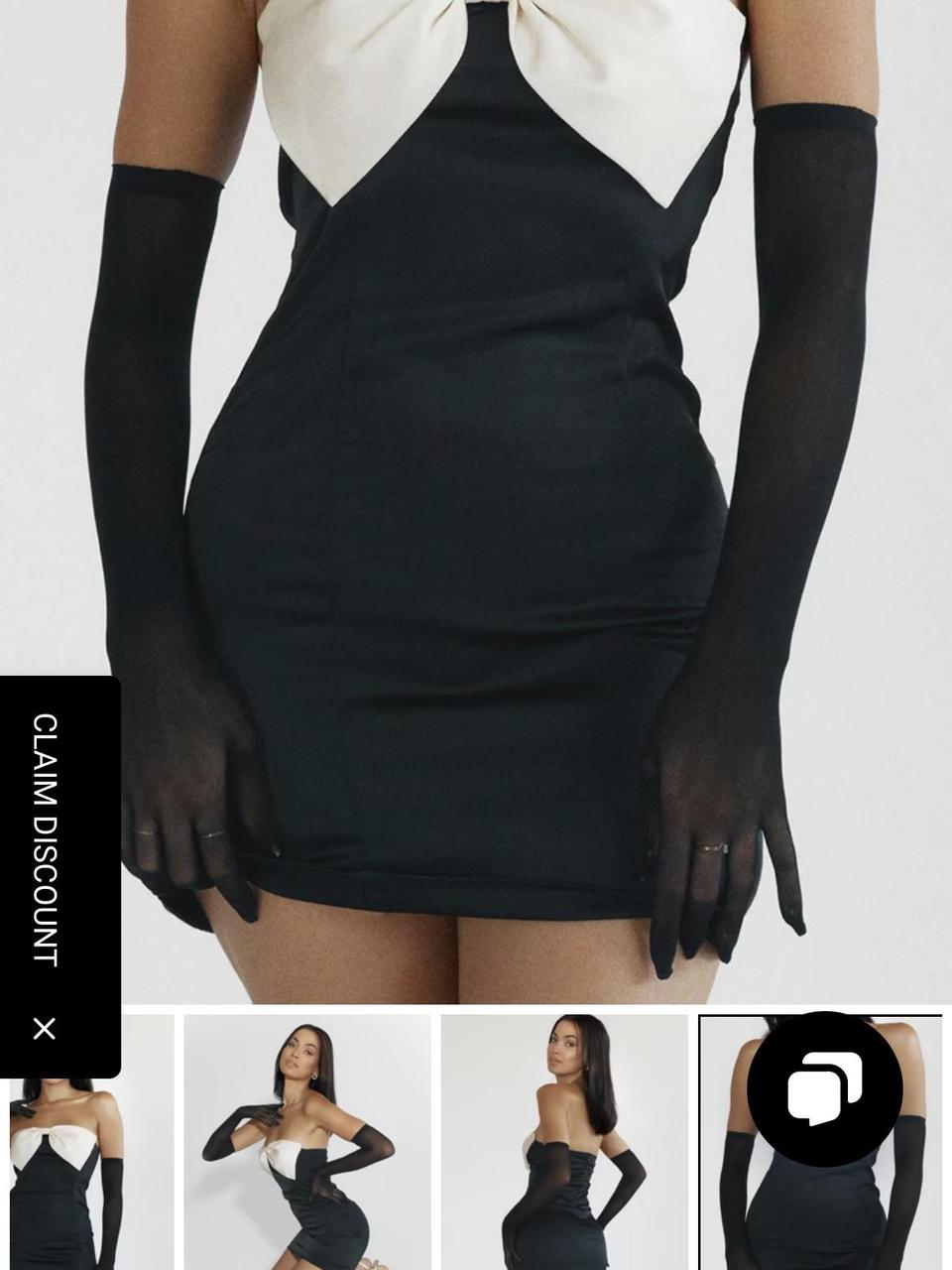Open the Claim Discount offer tab

[46, 838]
